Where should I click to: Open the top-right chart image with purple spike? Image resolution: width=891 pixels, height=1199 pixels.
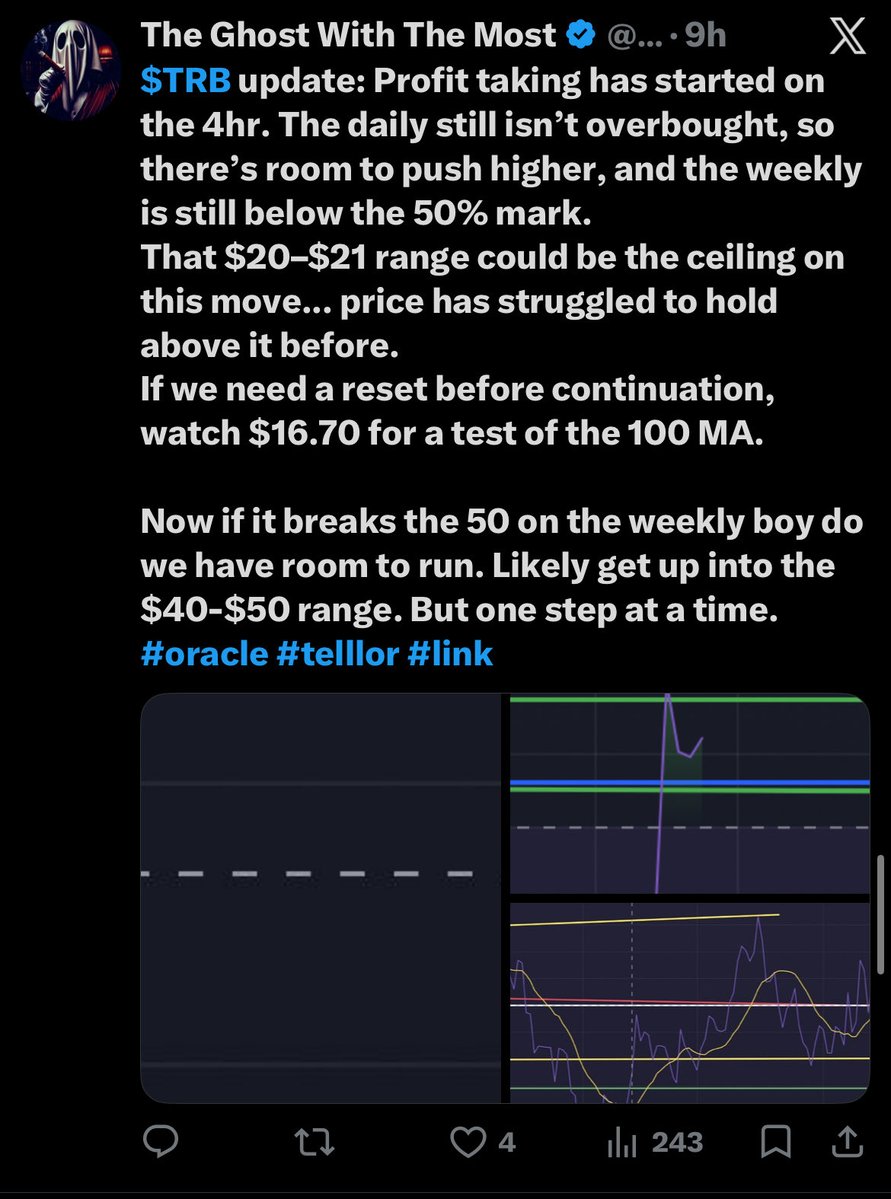coord(689,794)
